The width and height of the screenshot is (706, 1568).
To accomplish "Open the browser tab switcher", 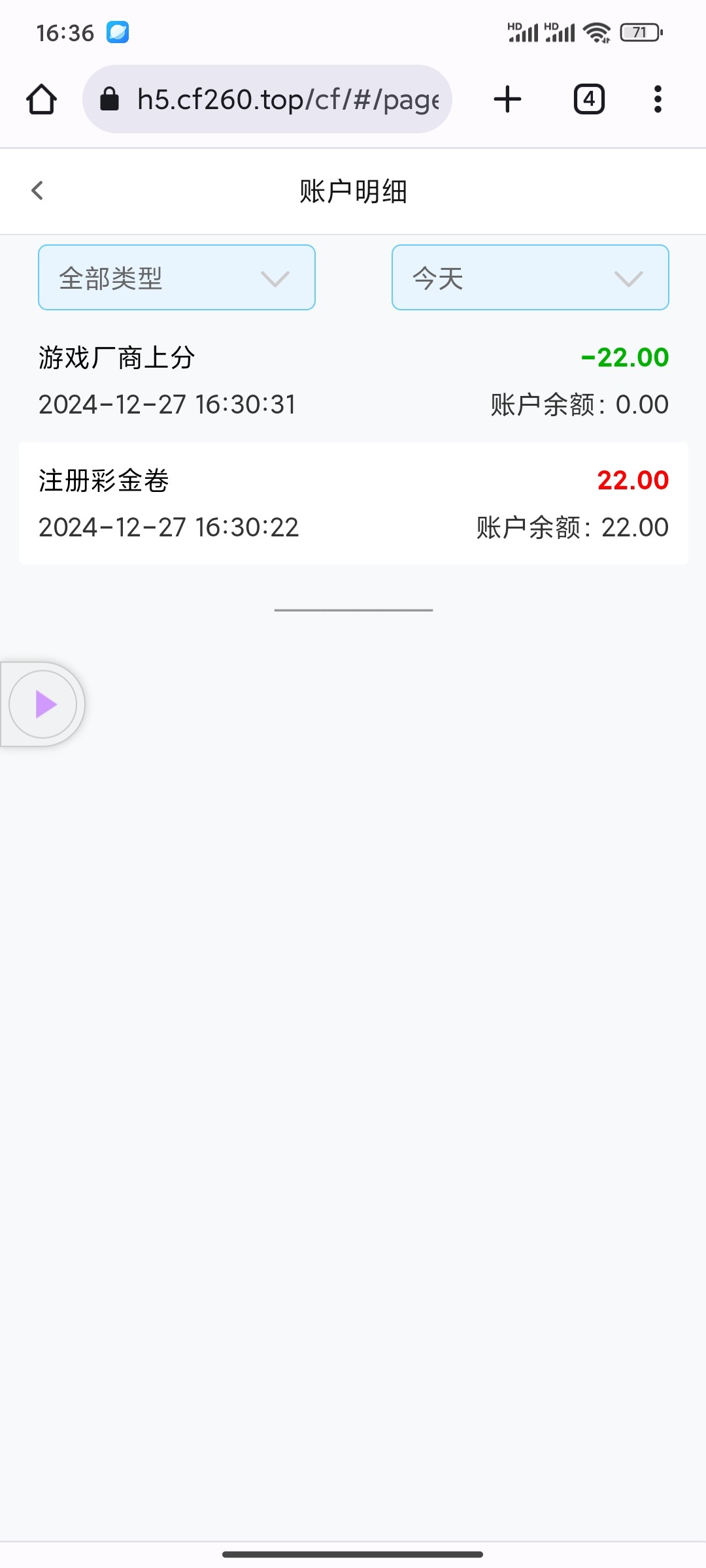I will click(x=589, y=99).
